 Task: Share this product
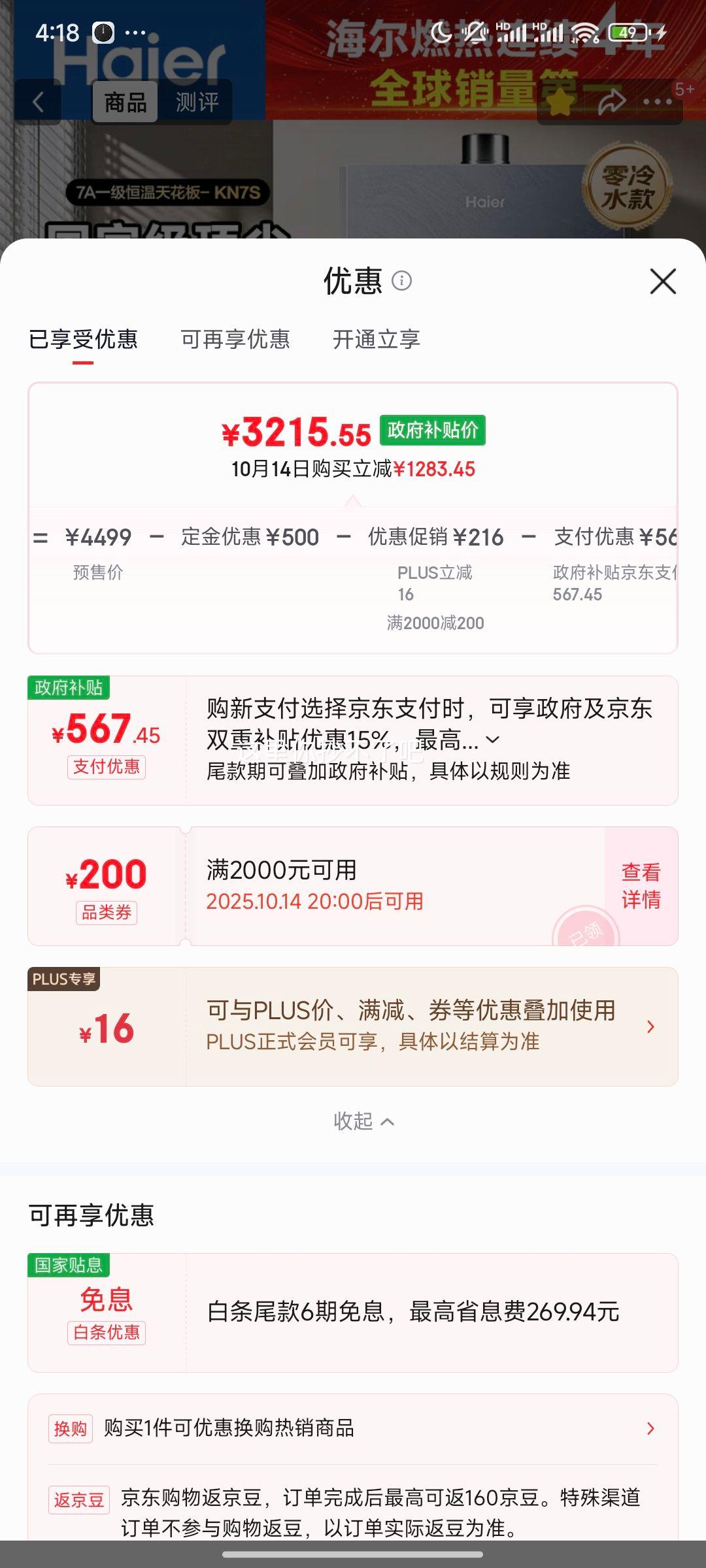pyautogui.click(x=611, y=102)
